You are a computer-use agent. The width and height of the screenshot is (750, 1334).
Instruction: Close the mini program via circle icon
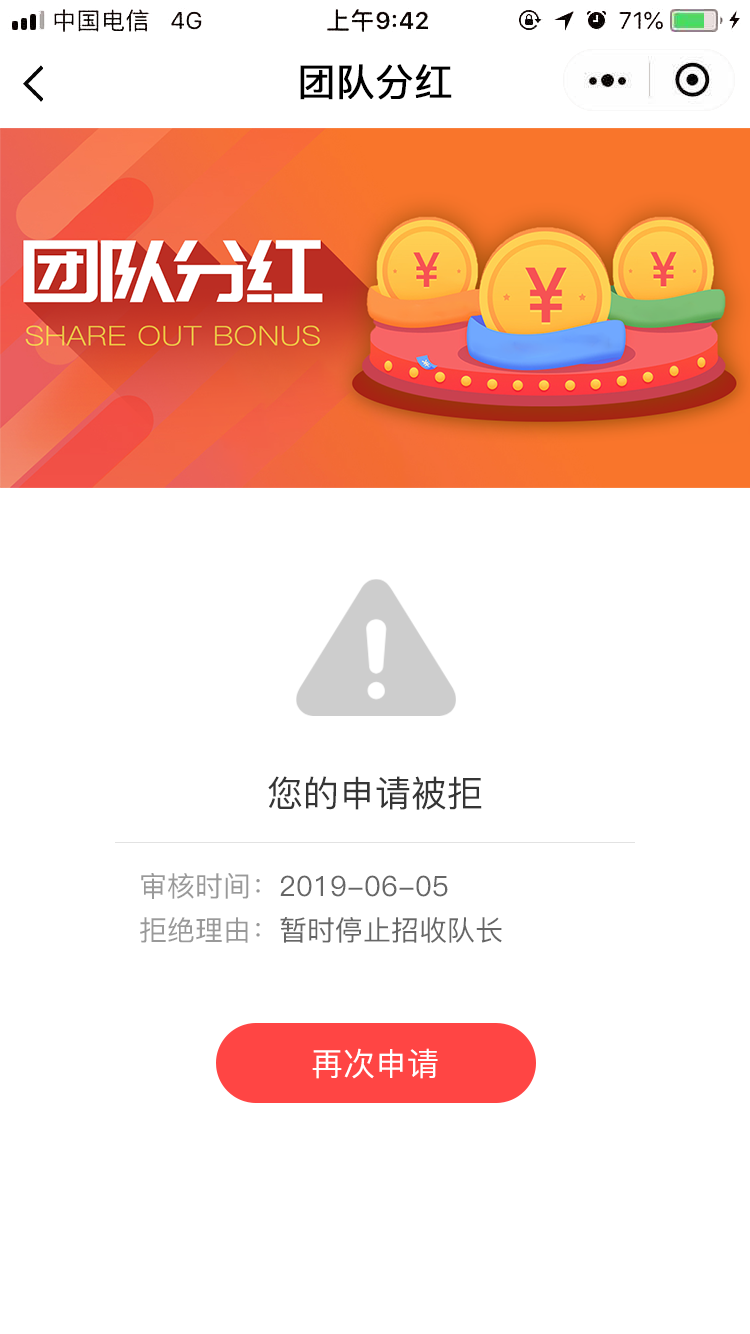(692, 80)
